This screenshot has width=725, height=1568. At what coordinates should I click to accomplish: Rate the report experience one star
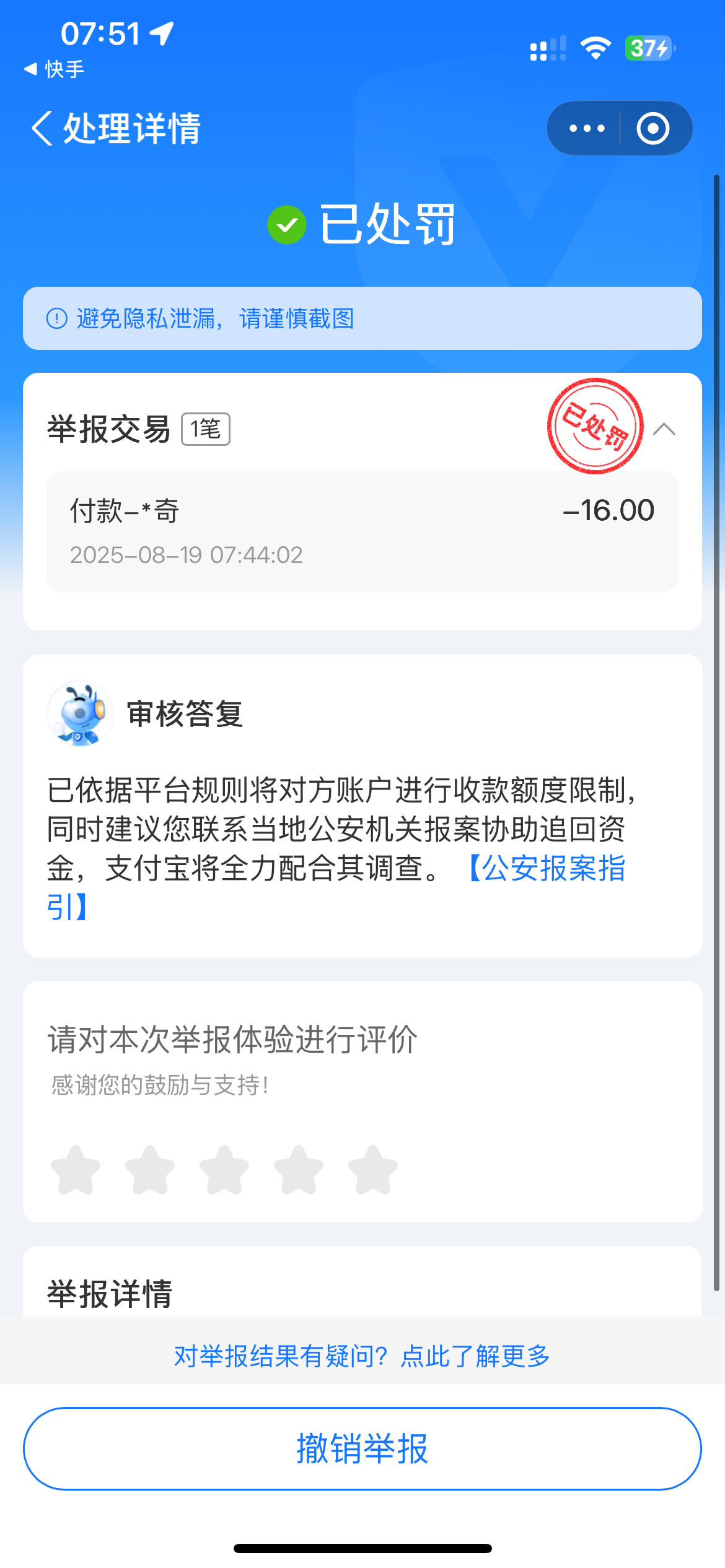76,1170
